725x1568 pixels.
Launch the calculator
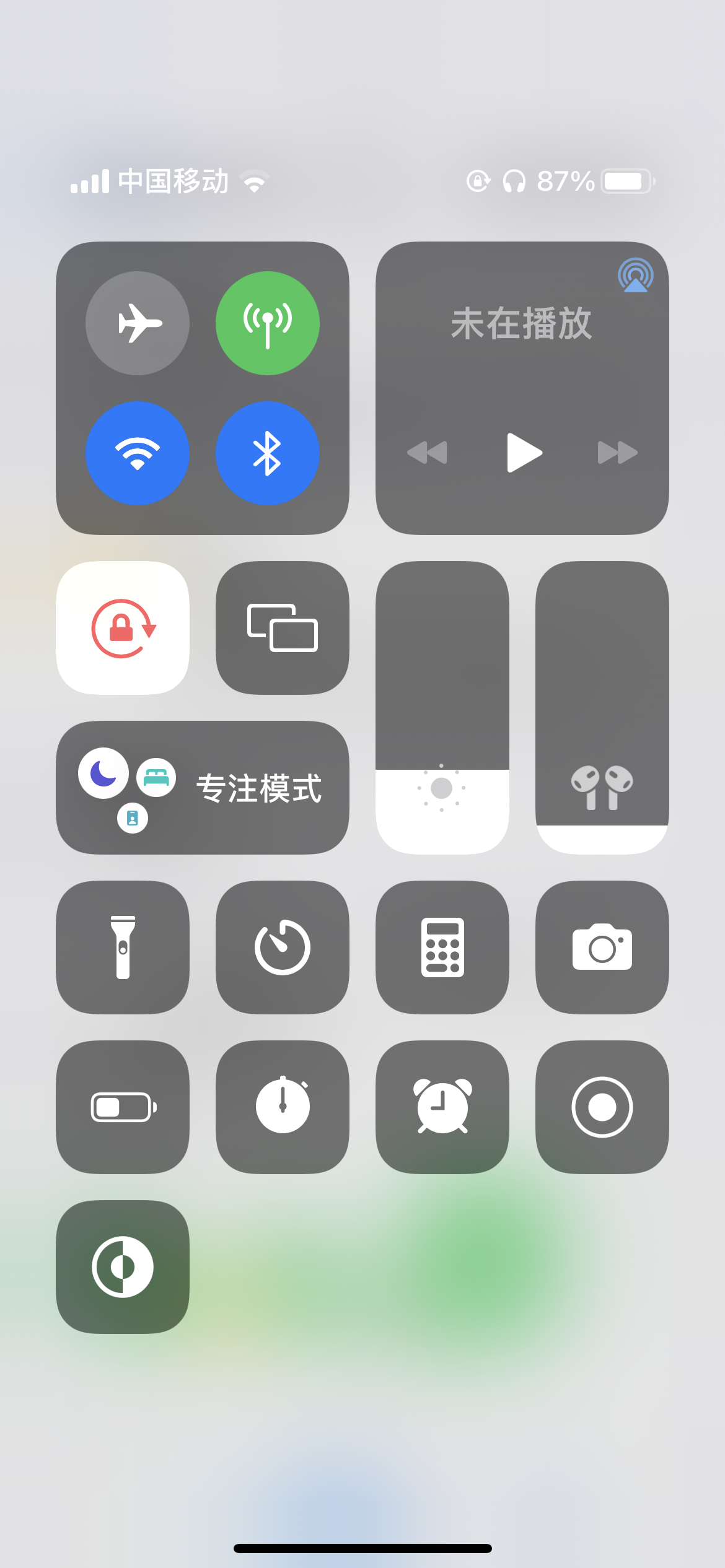click(442, 947)
